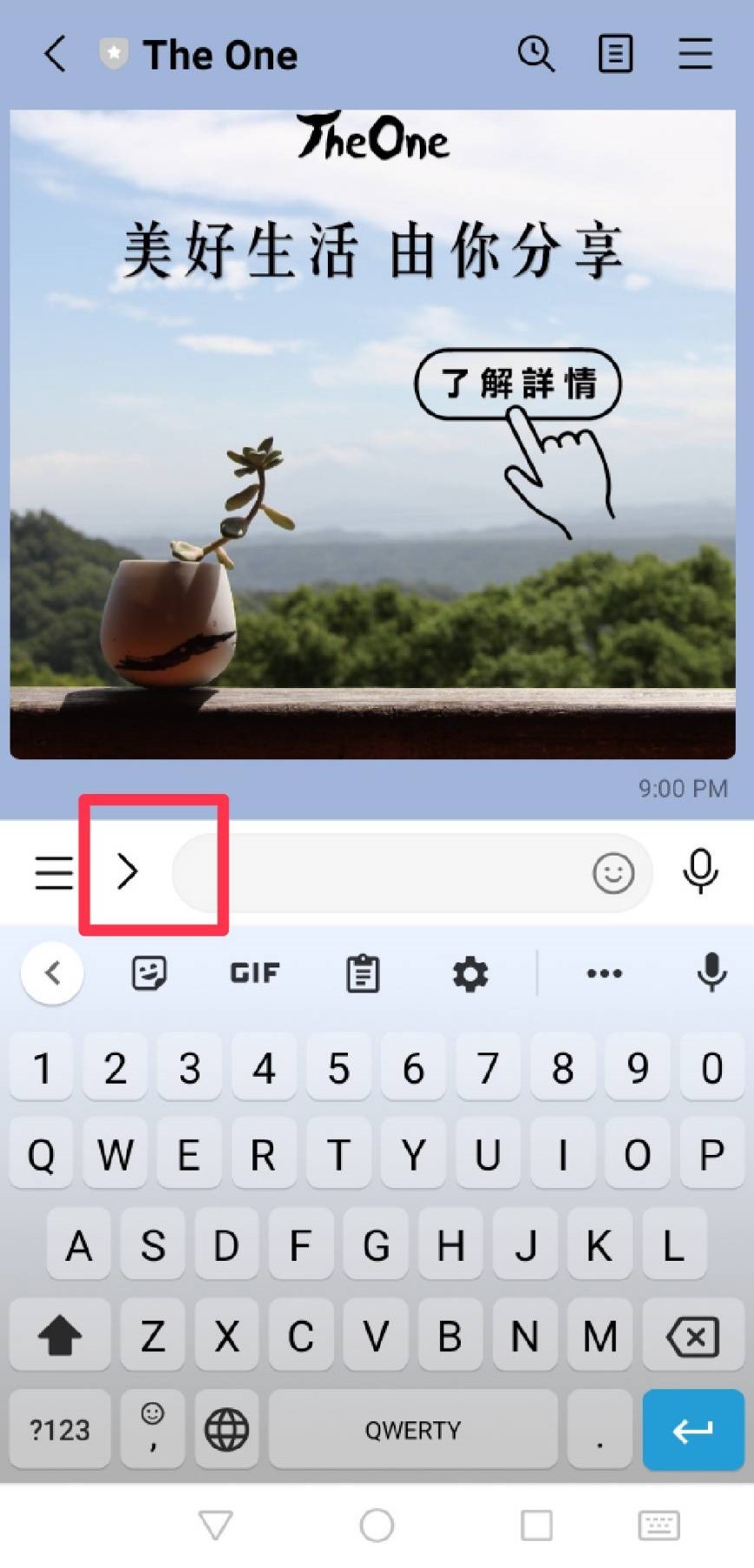Open the notes icon in header
This screenshot has width=754, height=1568.
coord(615,54)
